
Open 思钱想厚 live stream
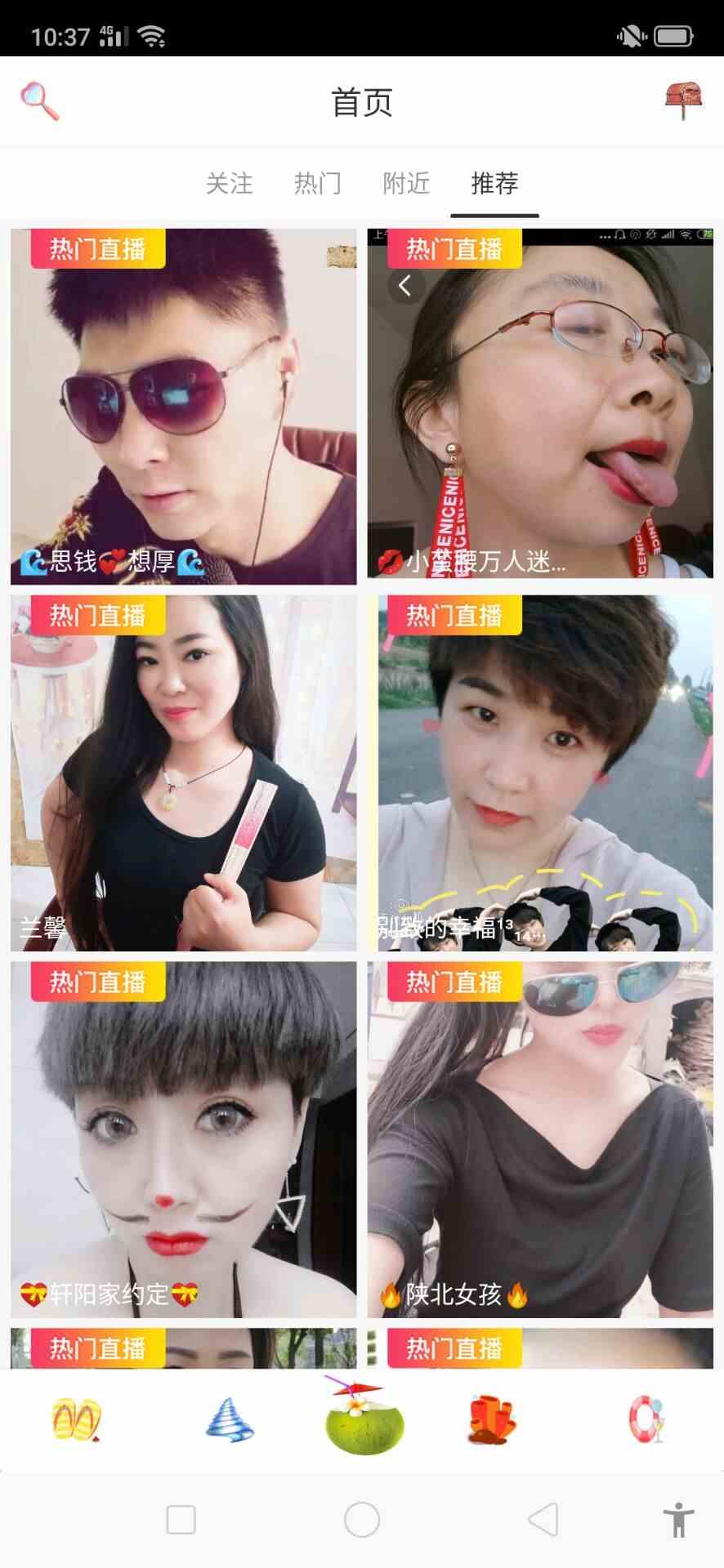[184, 406]
